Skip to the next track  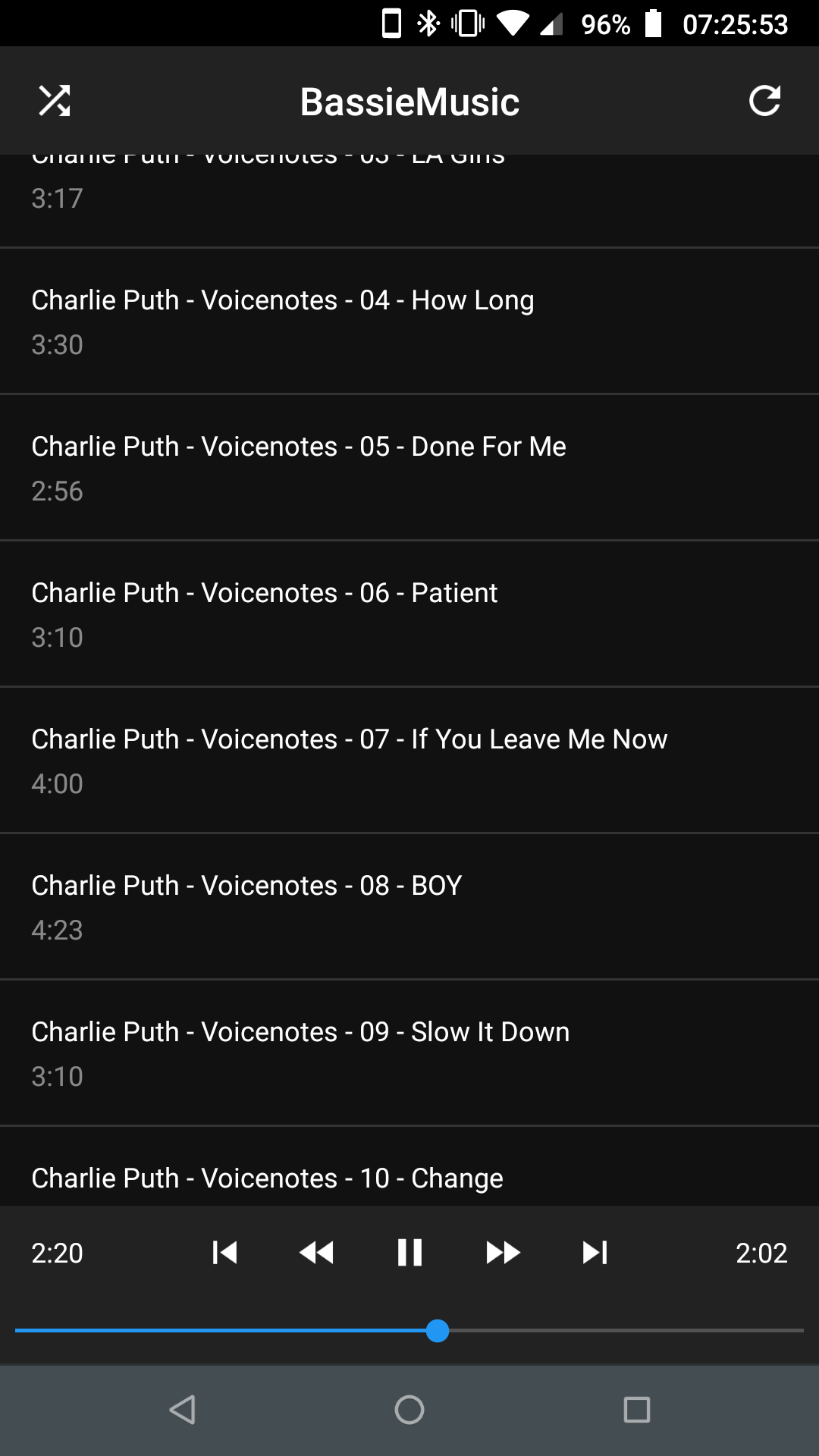click(595, 1253)
